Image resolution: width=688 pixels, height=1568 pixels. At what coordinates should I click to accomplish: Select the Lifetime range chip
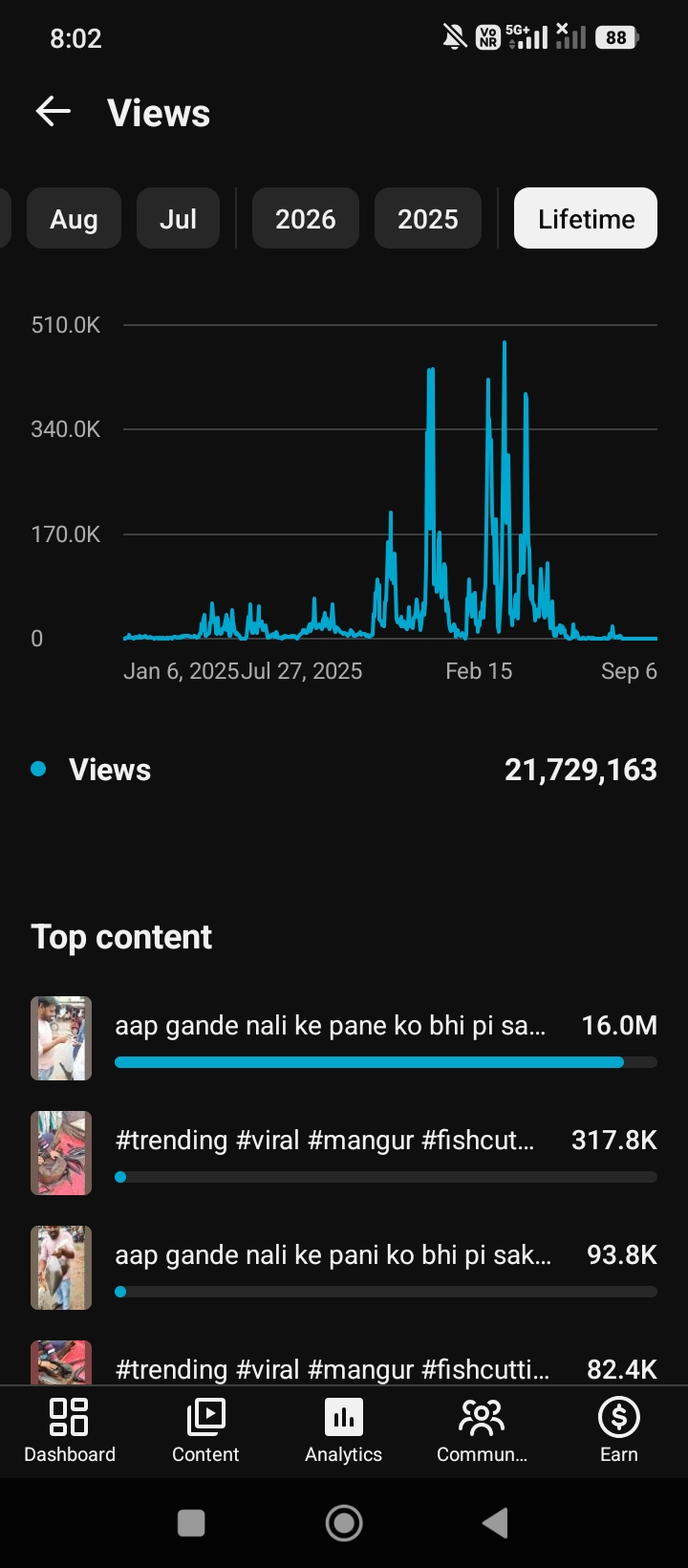[x=586, y=219]
